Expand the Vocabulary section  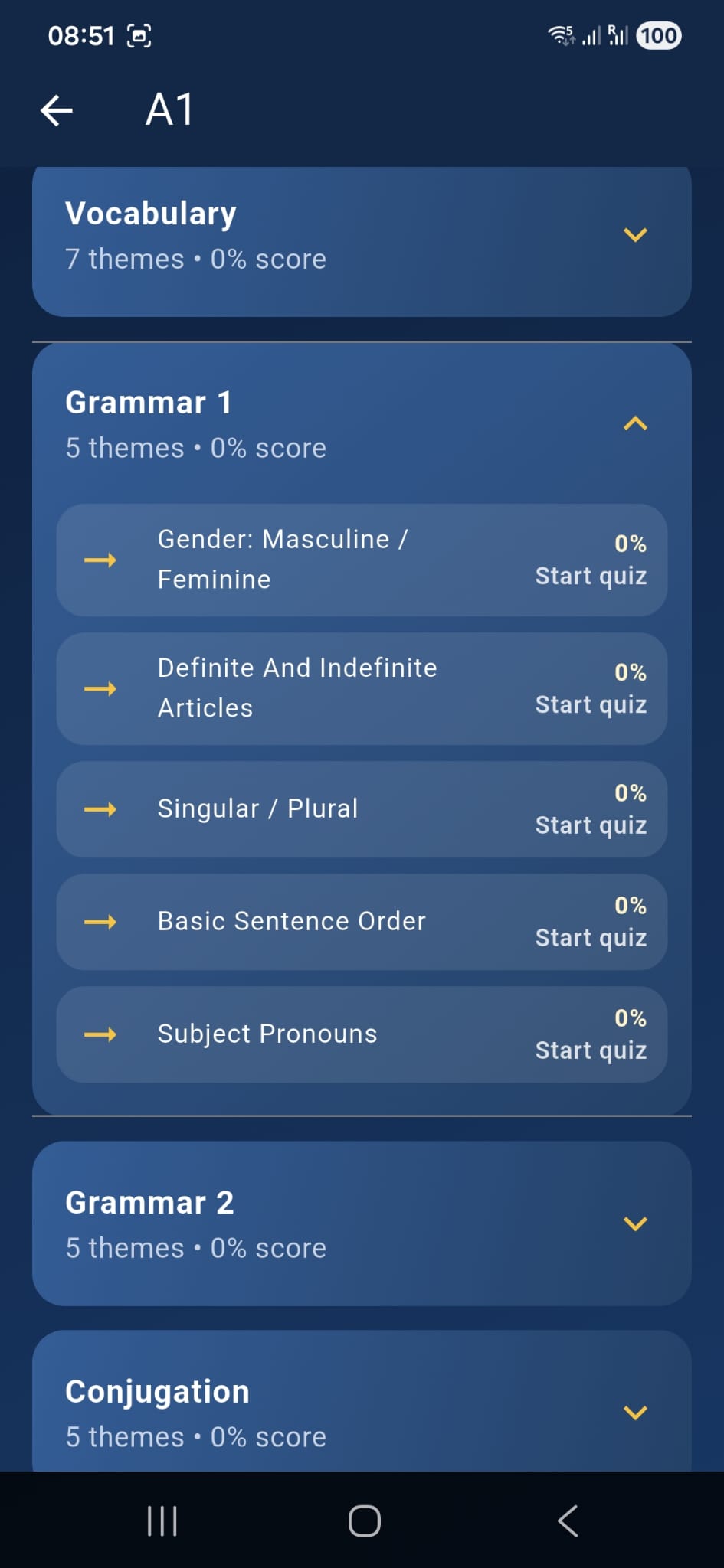[635, 235]
